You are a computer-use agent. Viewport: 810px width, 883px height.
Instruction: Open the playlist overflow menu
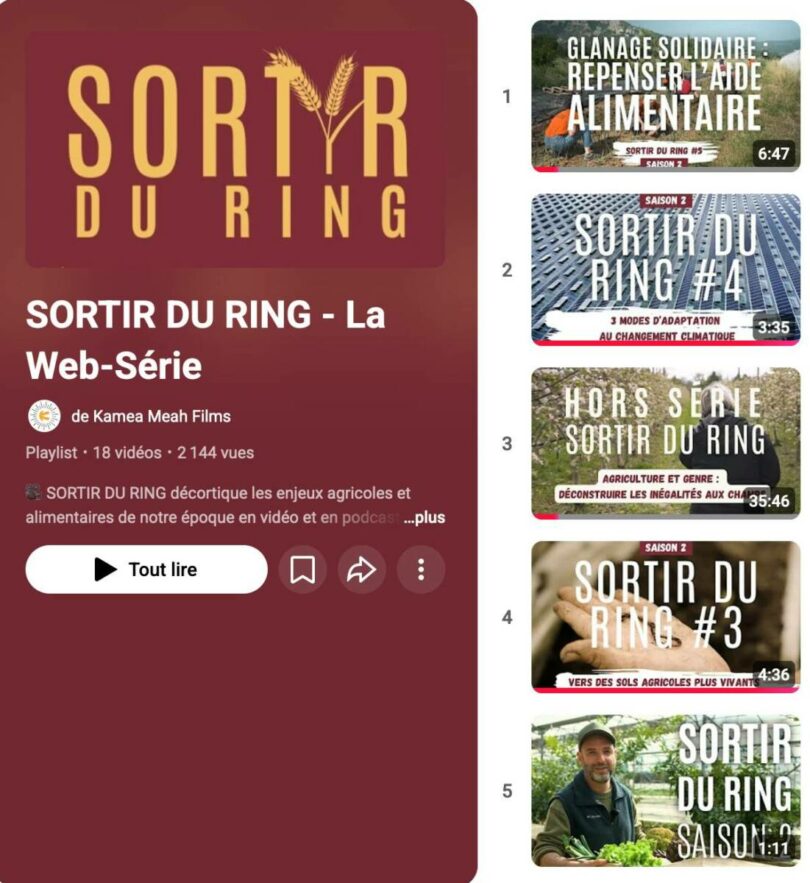(421, 570)
